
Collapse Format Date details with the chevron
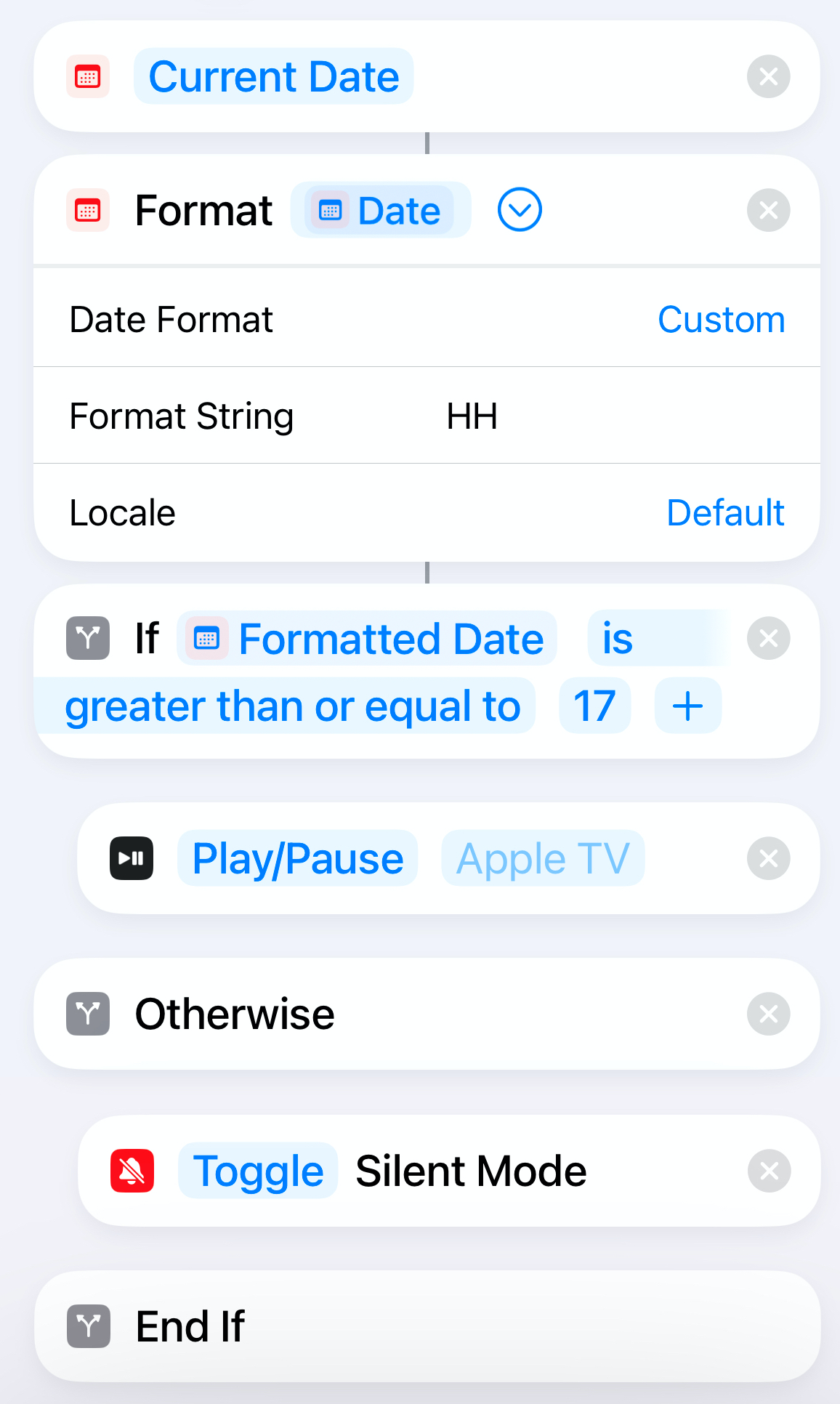click(519, 209)
